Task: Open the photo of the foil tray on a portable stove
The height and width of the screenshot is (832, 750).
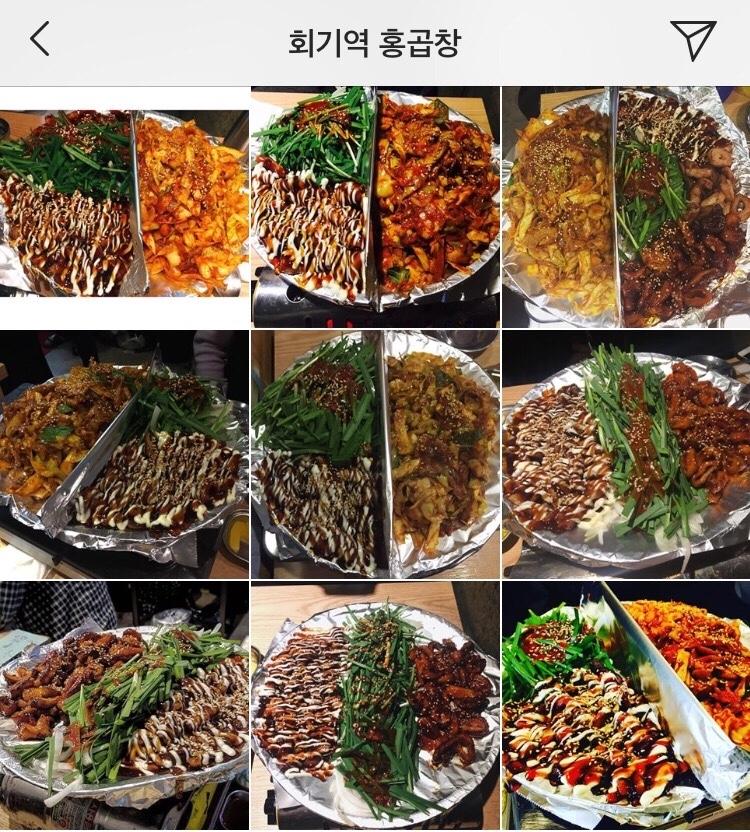Action: [375, 206]
